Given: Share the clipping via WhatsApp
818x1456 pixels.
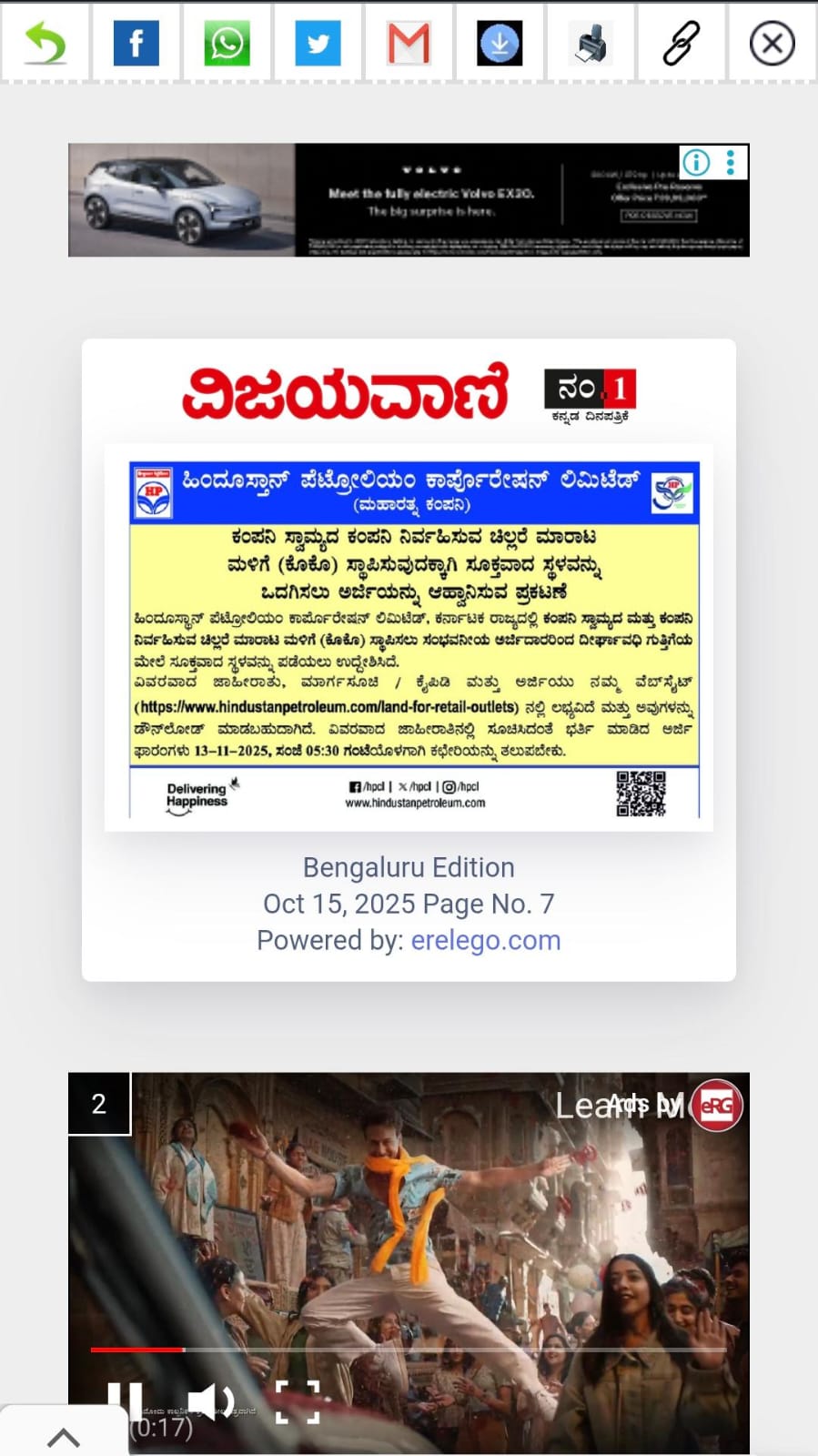Looking at the screenshot, I should coord(227,43).
